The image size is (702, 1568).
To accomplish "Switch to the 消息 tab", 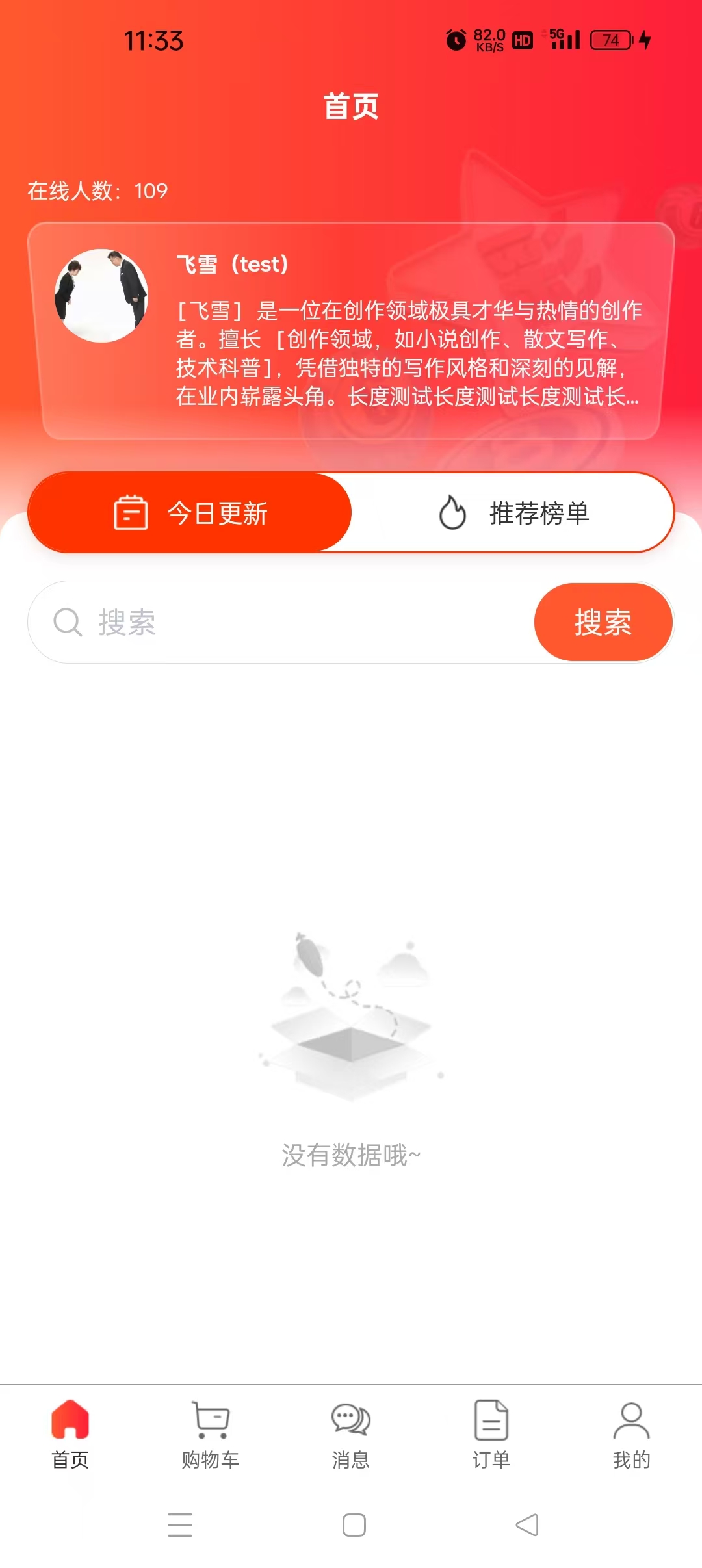I will [x=351, y=1434].
